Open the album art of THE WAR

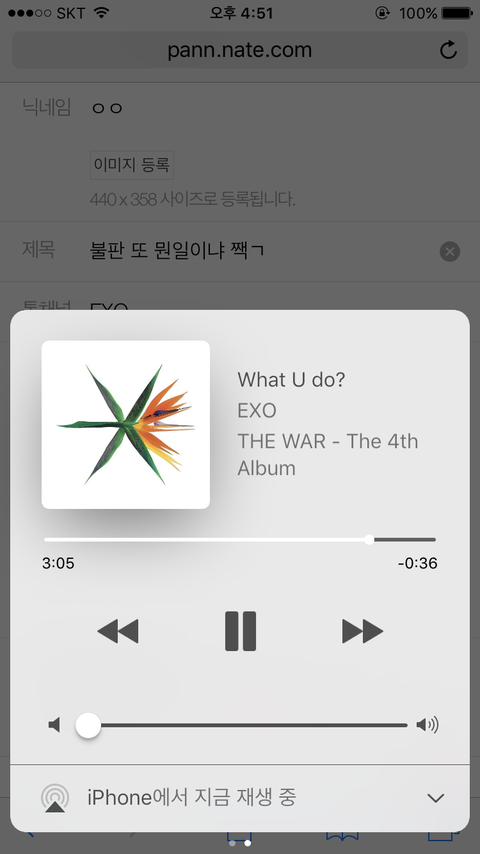126,425
